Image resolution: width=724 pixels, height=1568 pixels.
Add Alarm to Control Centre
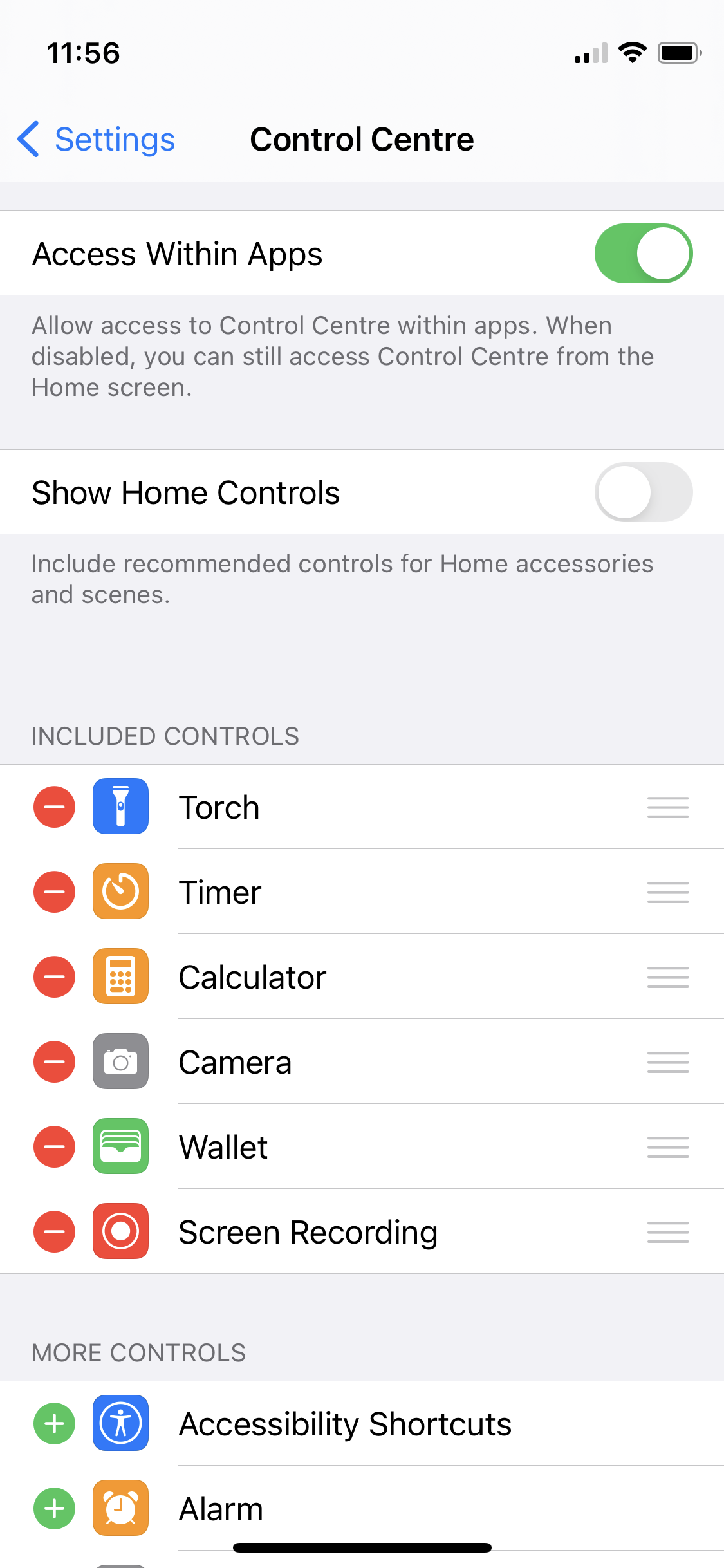point(55,1509)
